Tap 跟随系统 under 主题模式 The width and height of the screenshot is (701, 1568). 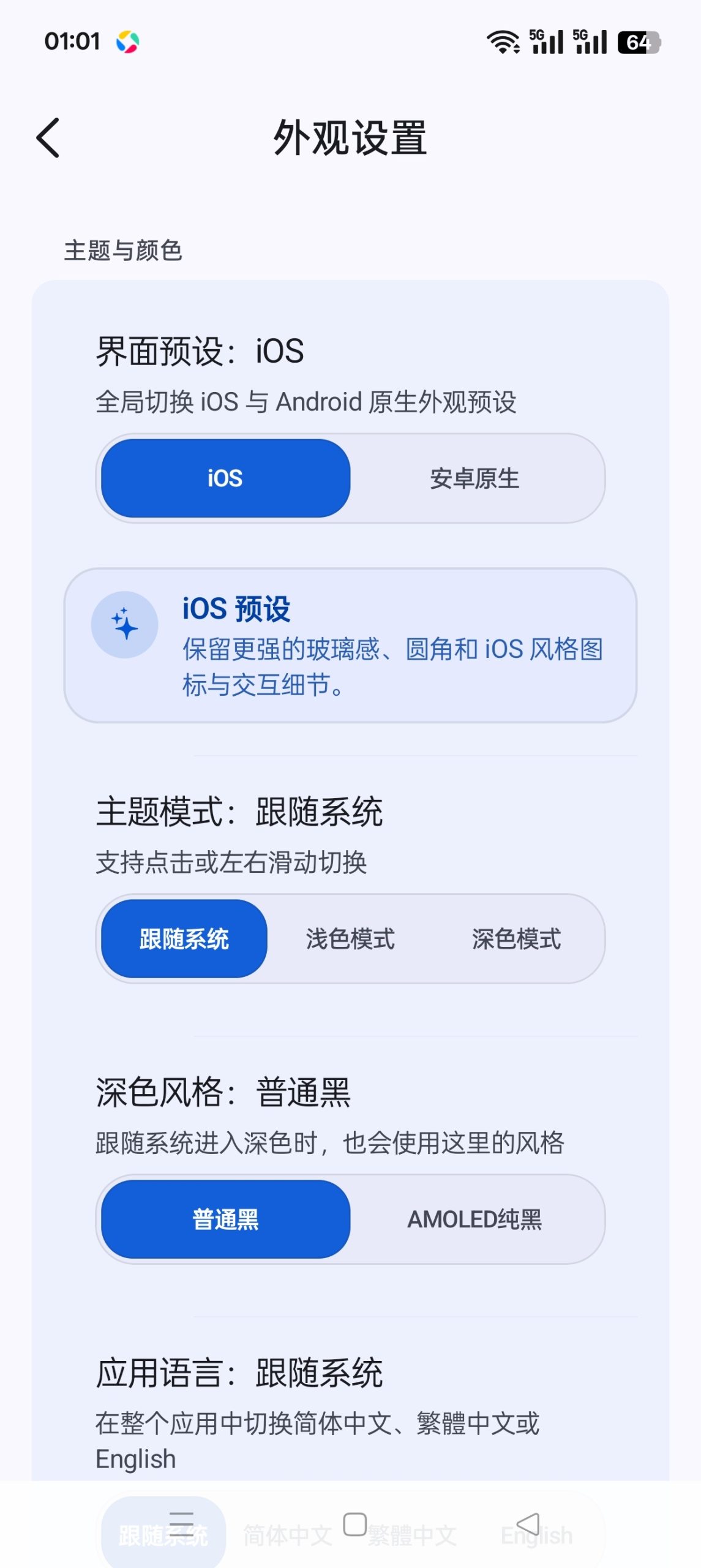[x=184, y=939]
